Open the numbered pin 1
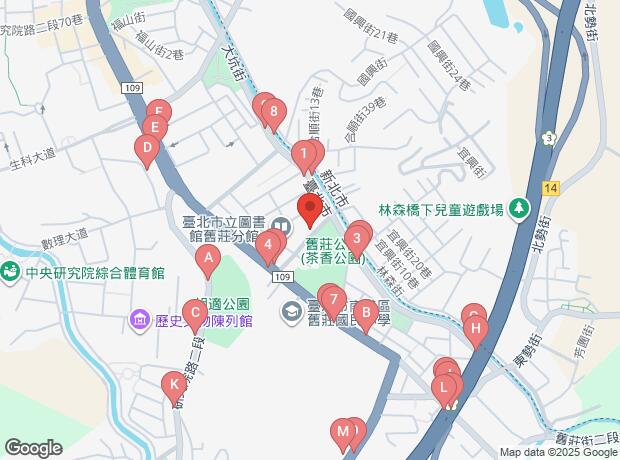This screenshot has width=620, height=460. point(303,155)
